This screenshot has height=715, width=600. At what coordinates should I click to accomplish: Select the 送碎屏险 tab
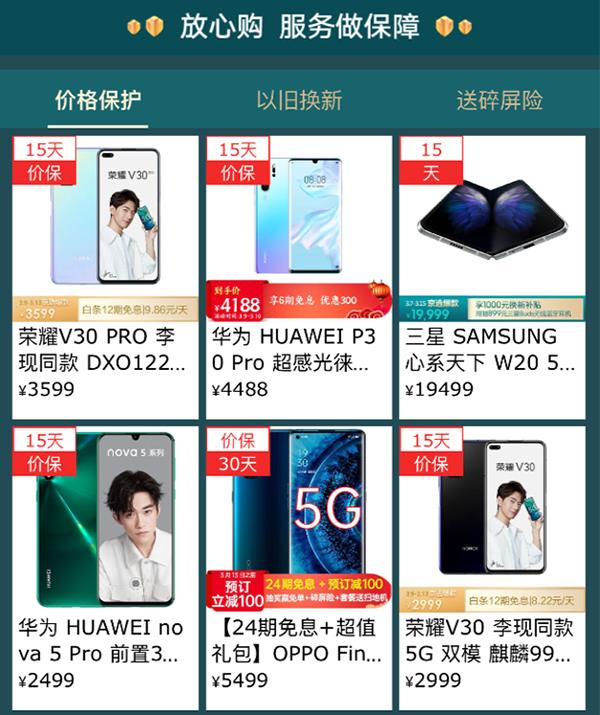[499, 100]
